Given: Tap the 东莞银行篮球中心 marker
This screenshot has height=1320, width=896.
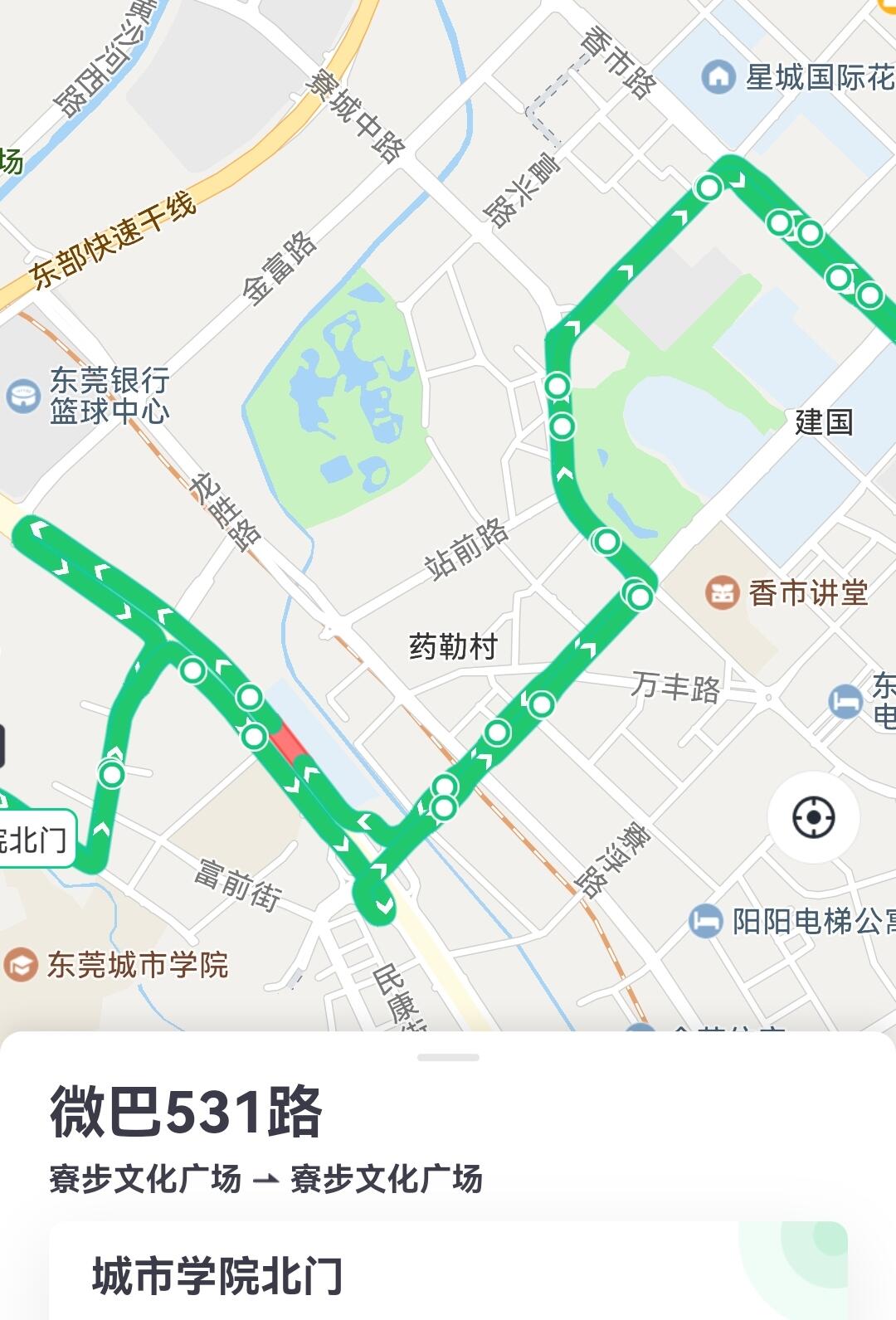Looking at the screenshot, I should tap(22, 396).
